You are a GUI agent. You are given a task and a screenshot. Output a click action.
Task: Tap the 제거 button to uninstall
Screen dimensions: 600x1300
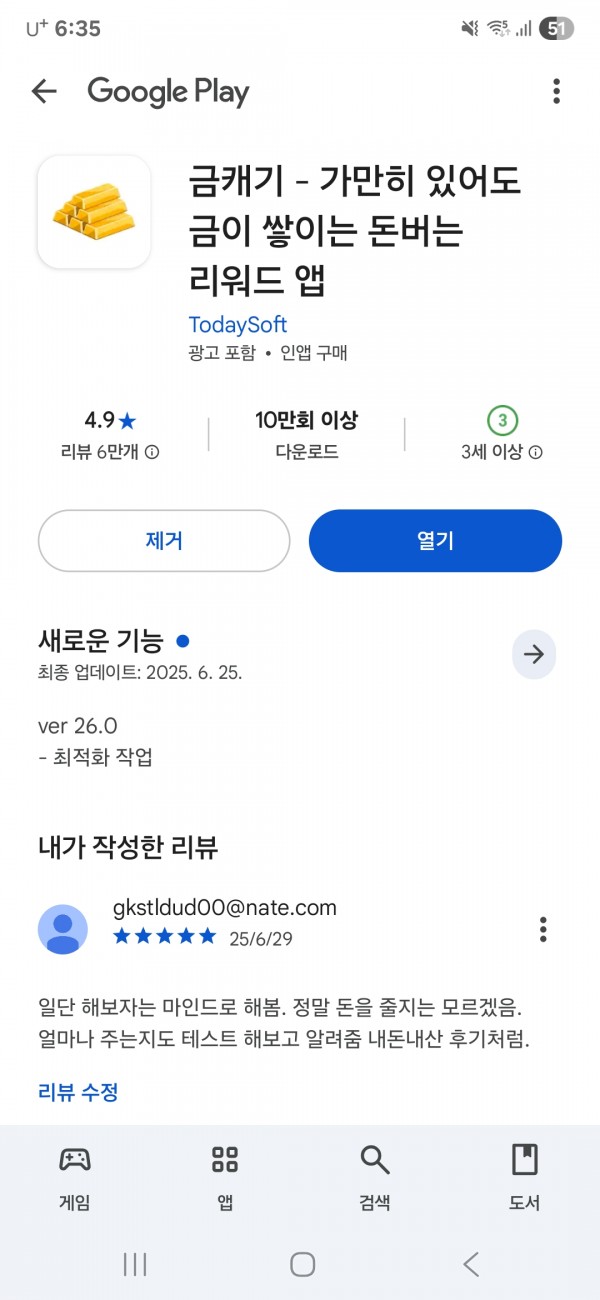164,541
